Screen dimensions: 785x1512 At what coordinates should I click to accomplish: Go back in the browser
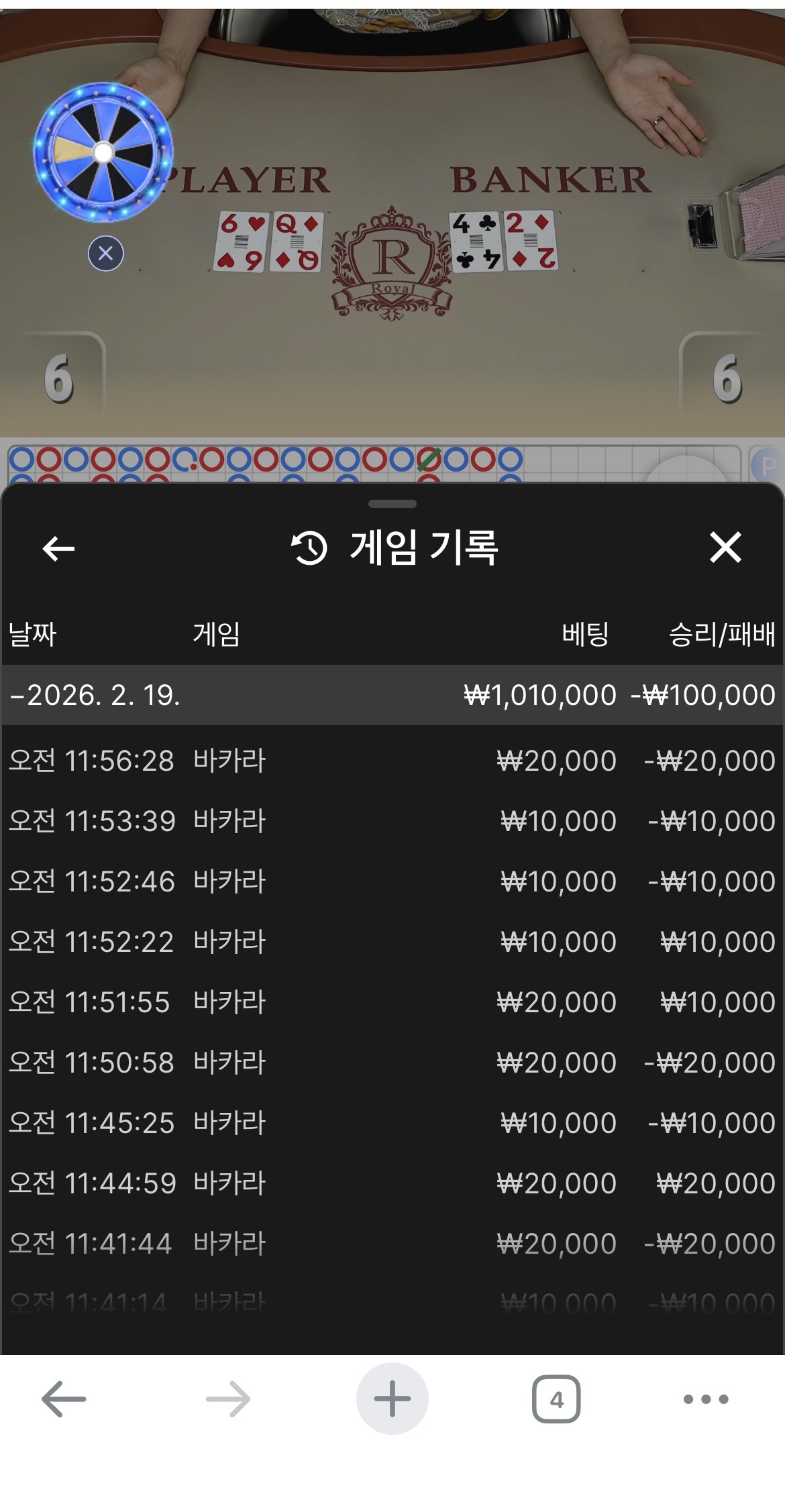pos(64,1399)
